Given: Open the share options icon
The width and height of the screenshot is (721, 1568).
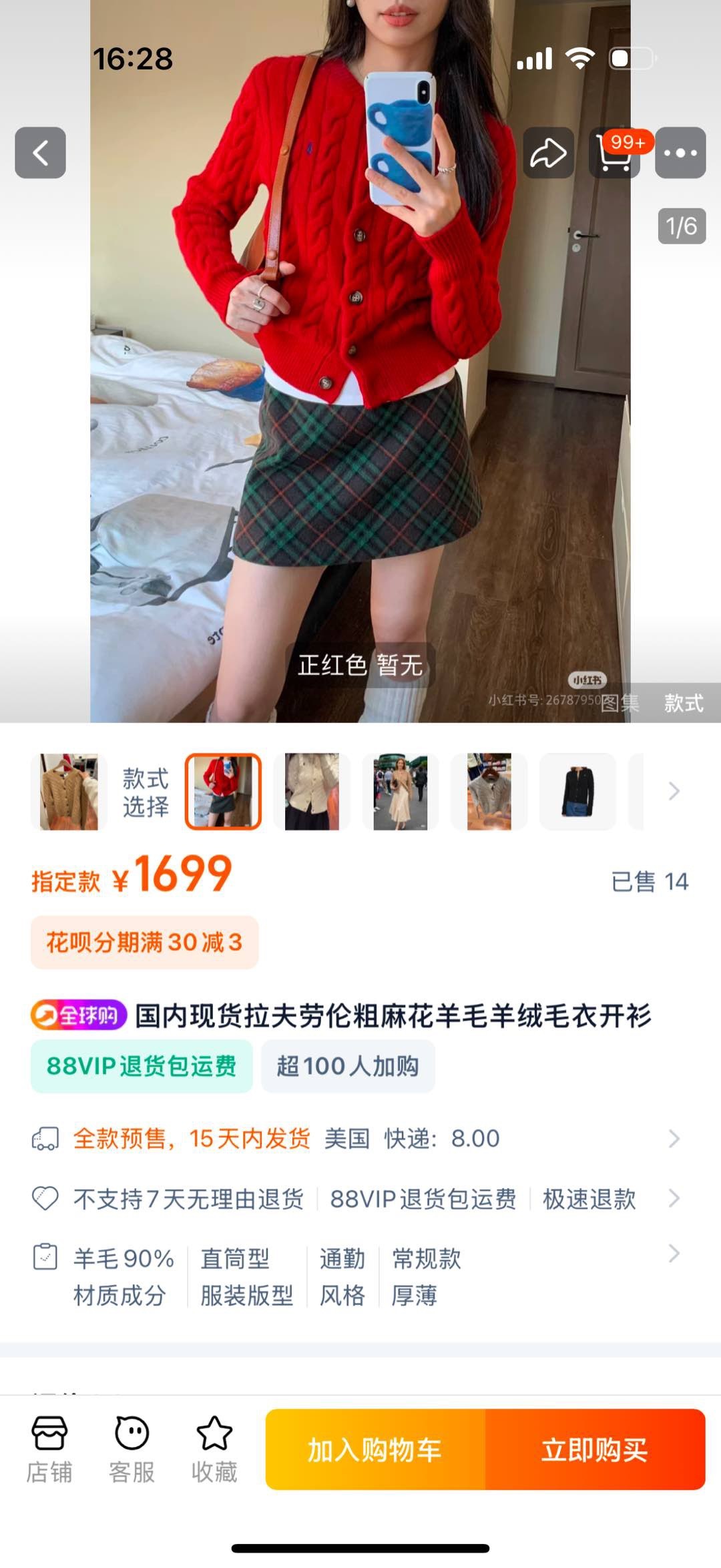Looking at the screenshot, I should (549, 152).
